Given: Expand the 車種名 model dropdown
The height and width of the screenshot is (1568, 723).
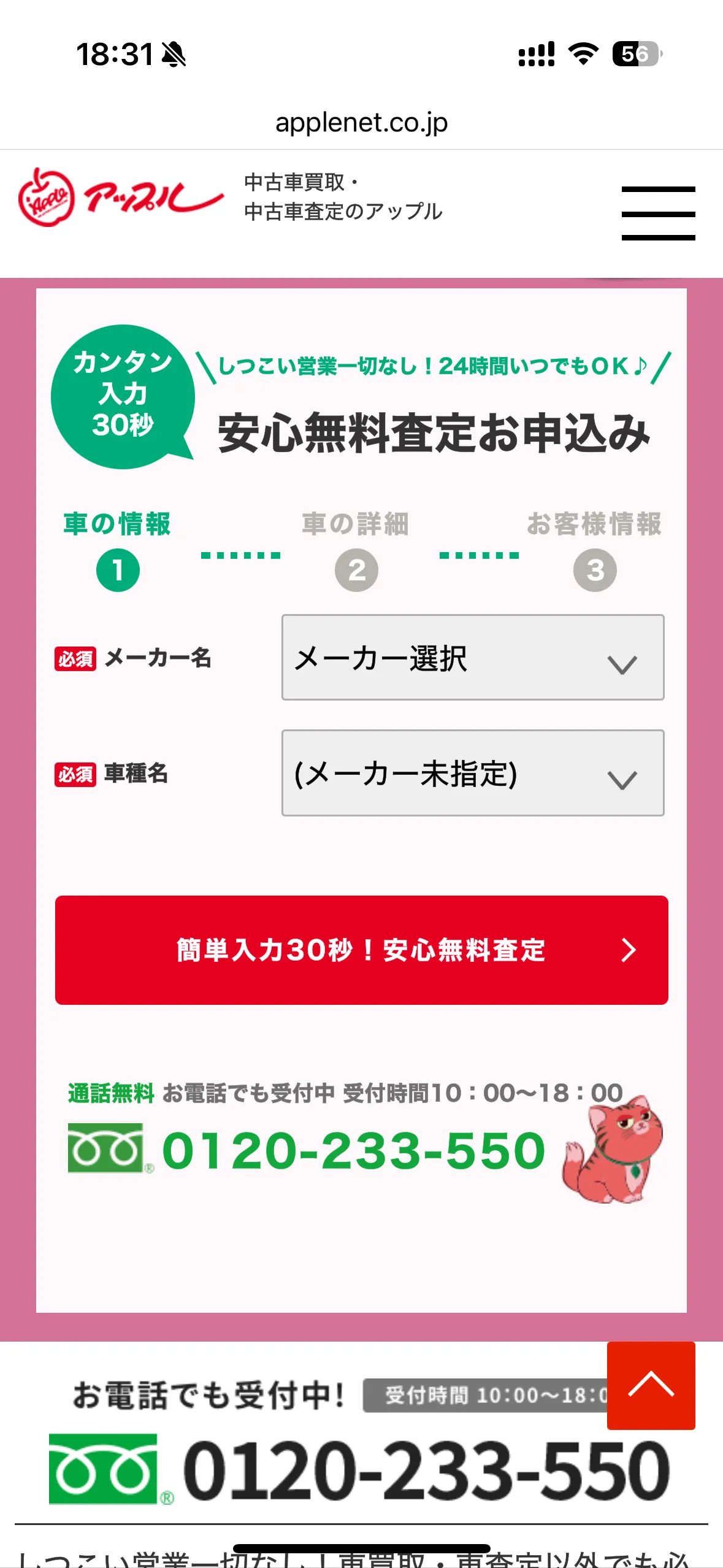Looking at the screenshot, I should pos(472,772).
